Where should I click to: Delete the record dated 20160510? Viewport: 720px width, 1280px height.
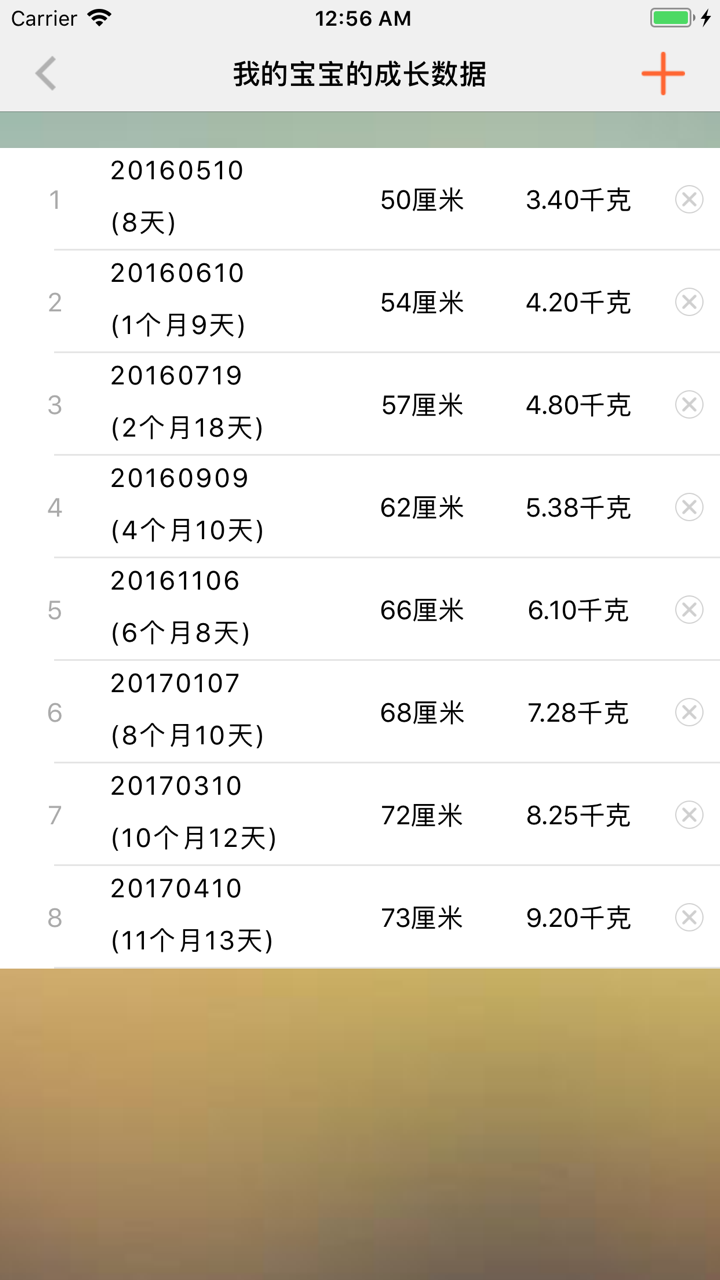tap(689, 199)
